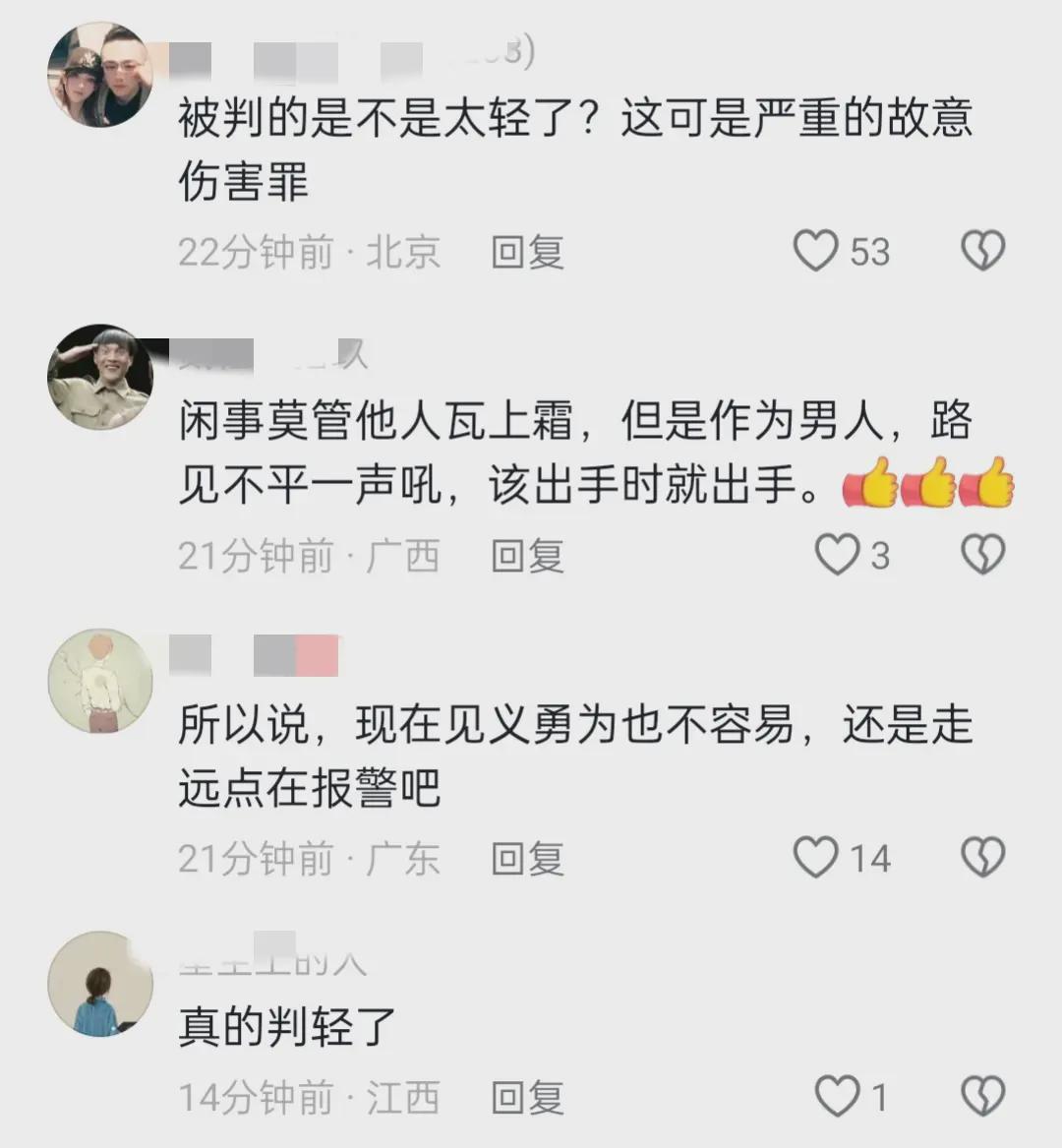The image size is (1062, 1148).
Task: Reply to the Guangxi comment
Action: point(528,557)
